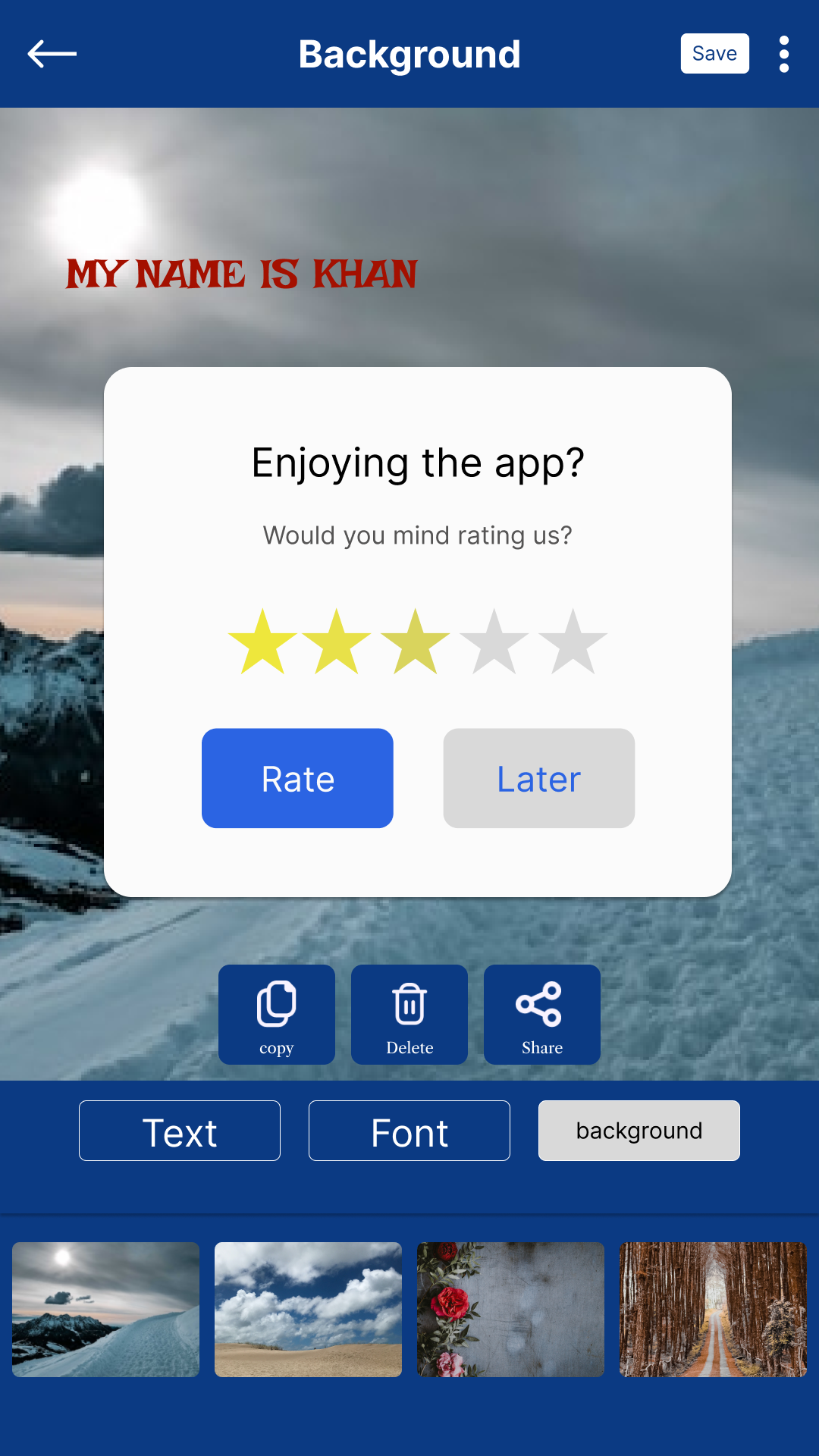Share the design
819x1456 pixels.
click(x=541, y=1014)
